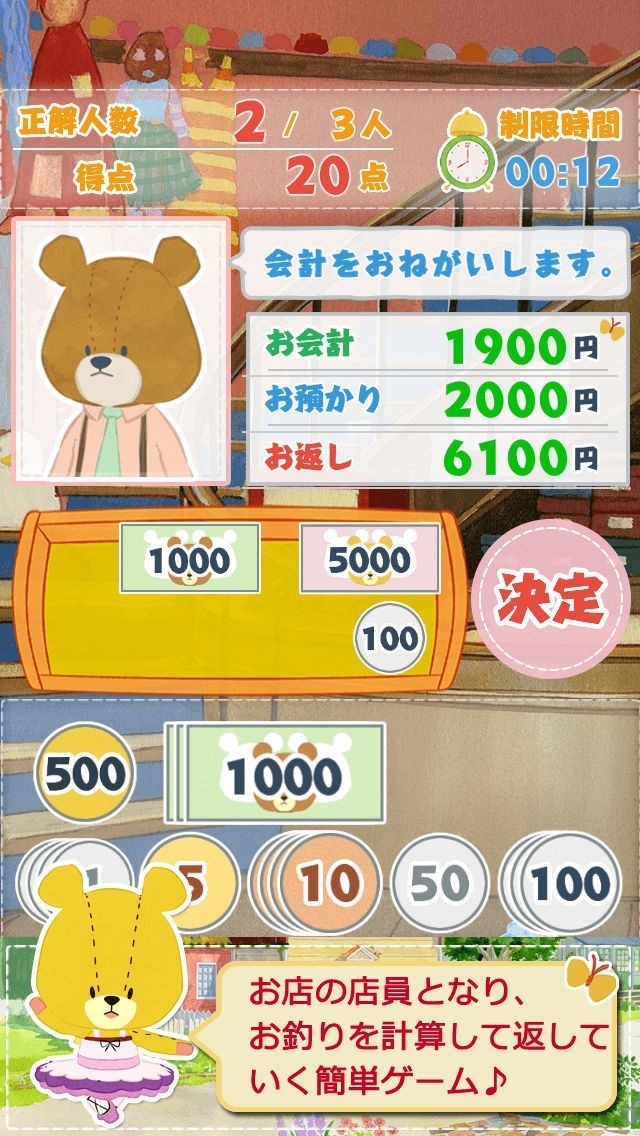Screen dimensions: 640x1136
Task: Add a 500 yen coin
Action: click(85, 773)
